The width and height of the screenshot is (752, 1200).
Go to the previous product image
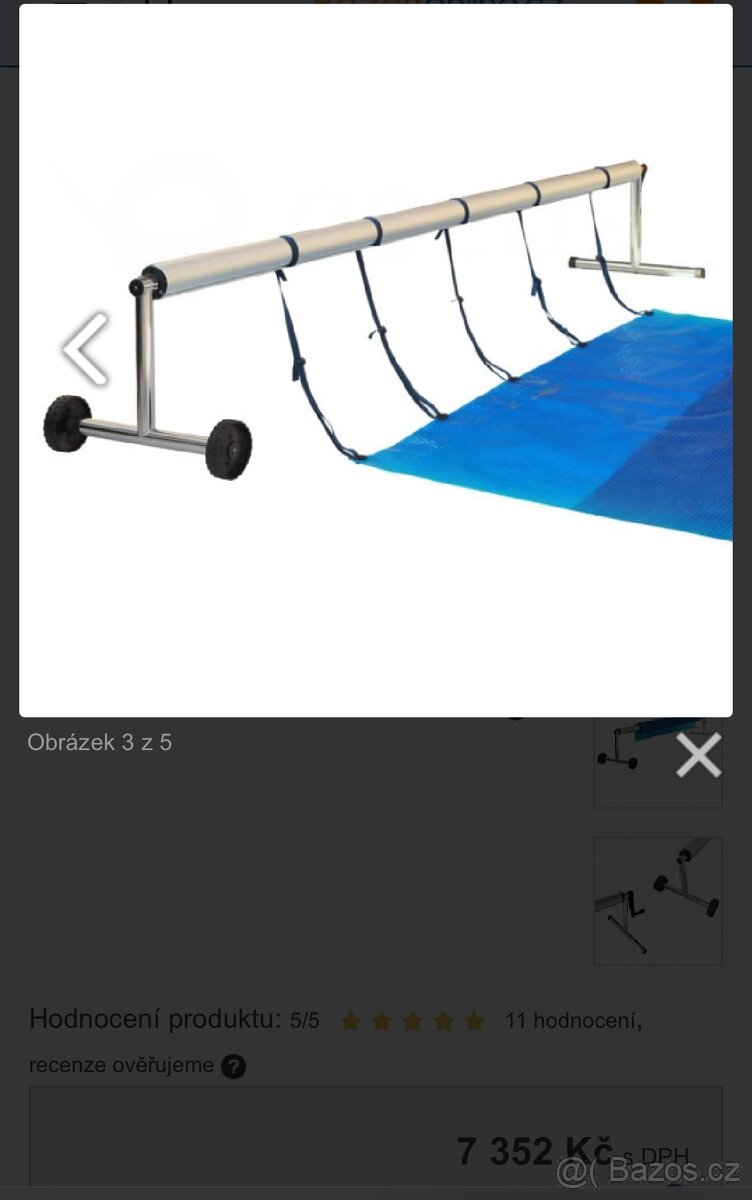(x=85, y=349)
